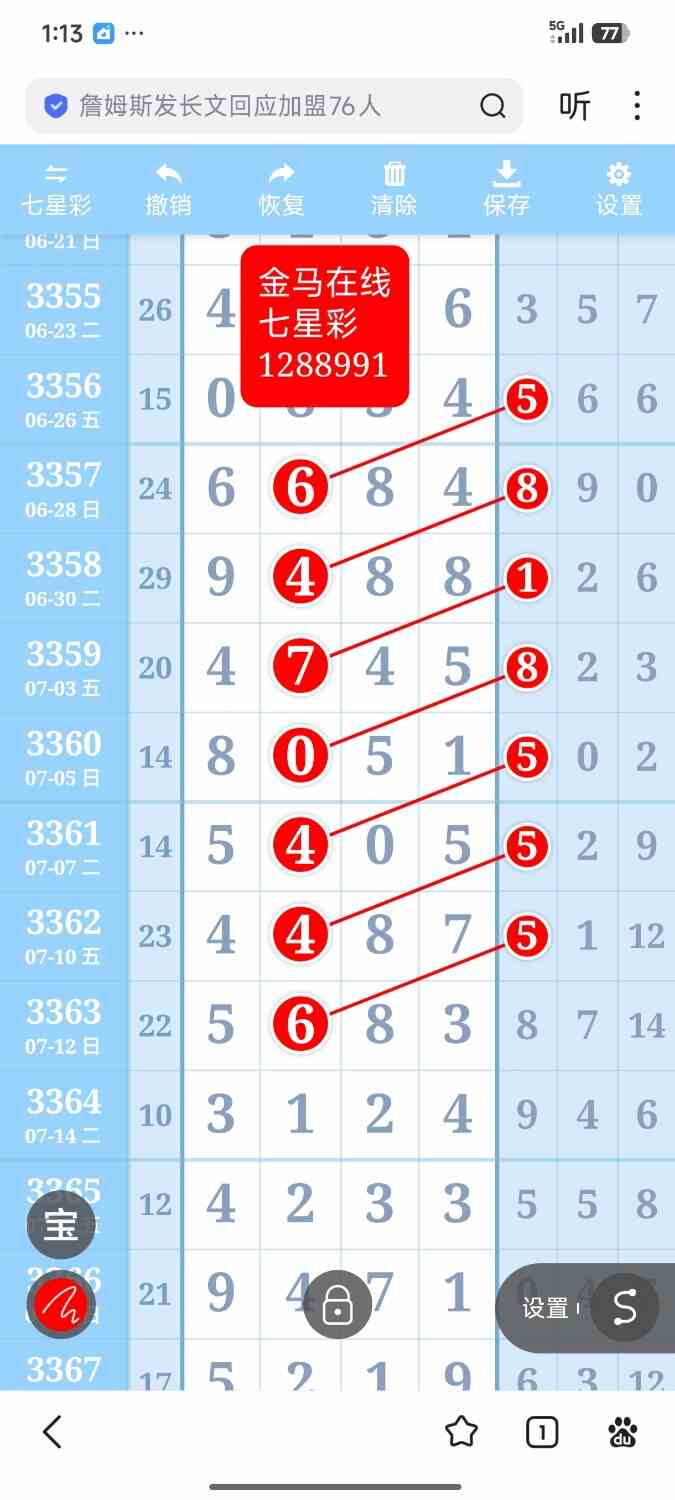Clear all drawings with 清除
Image resolution: width=675 pixels, height=1500 pixels.
click(394, 191)
